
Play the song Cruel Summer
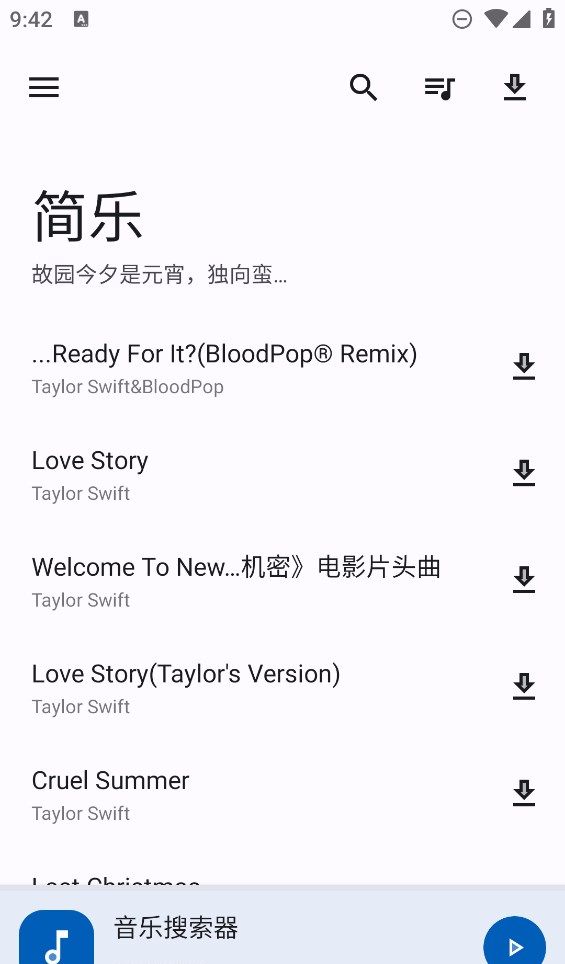click(x=258, y=794)
